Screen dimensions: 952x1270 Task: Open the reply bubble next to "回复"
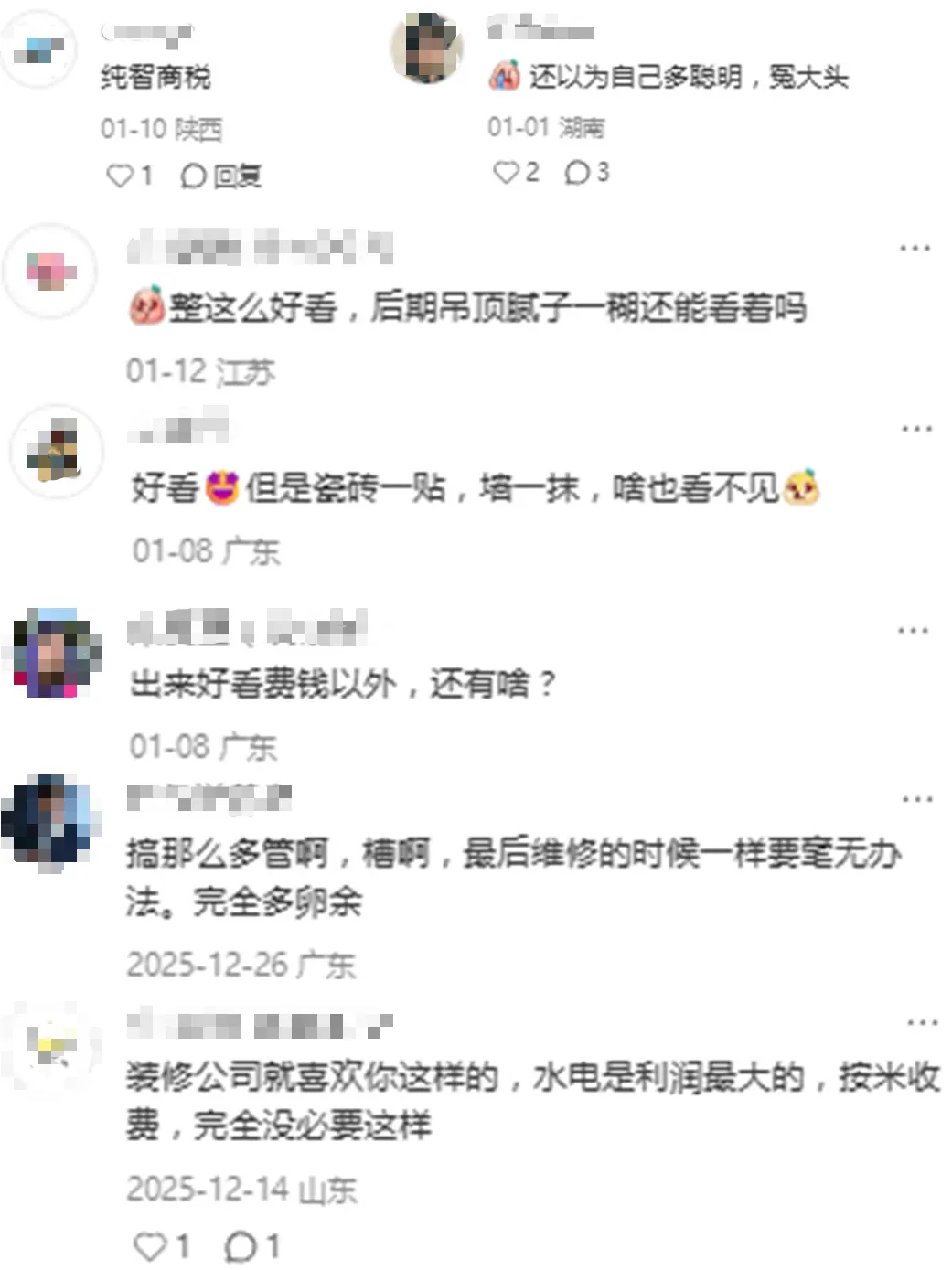(192, 174)
